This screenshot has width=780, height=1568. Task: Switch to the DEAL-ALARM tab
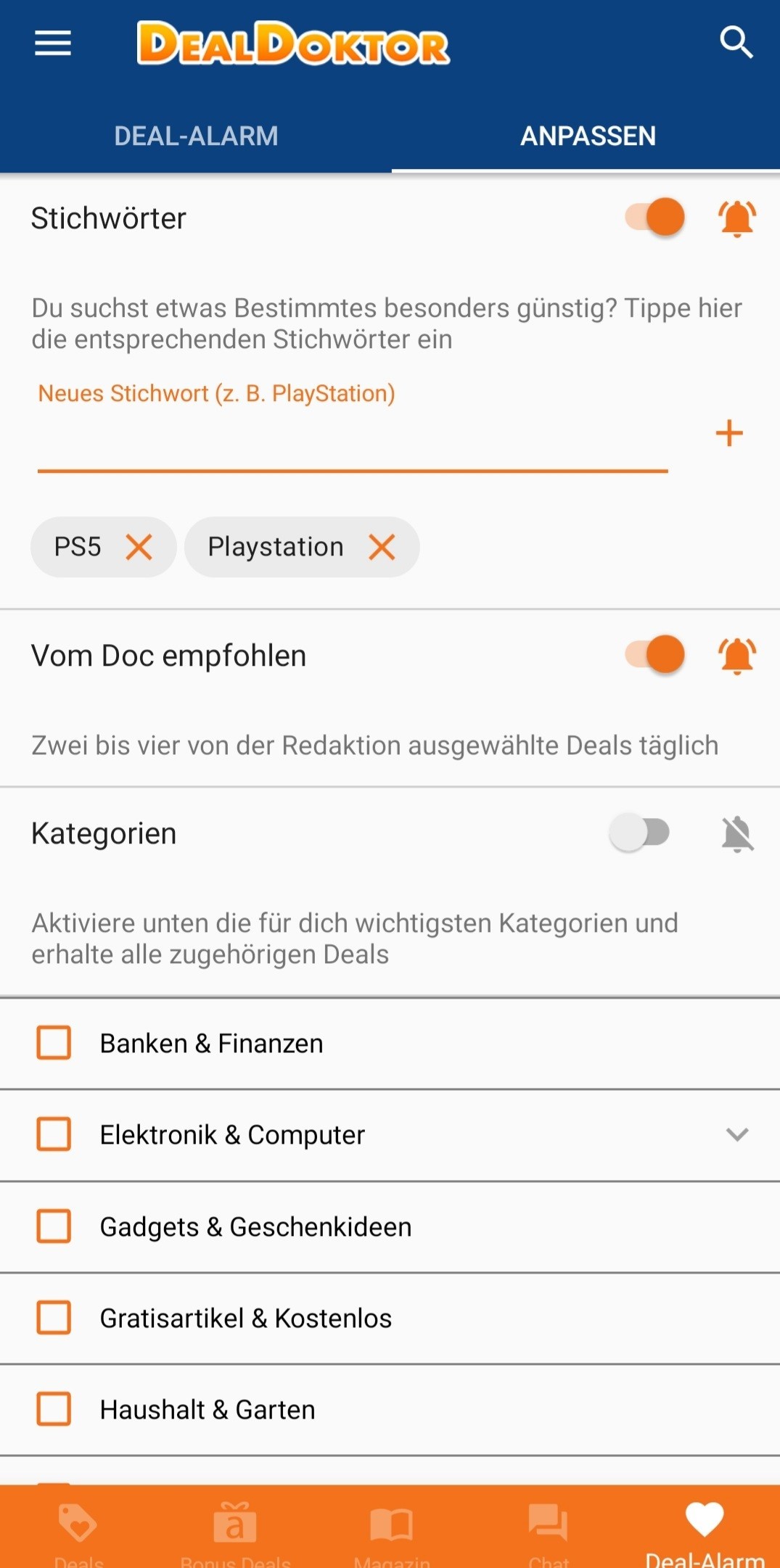(196, 136)
